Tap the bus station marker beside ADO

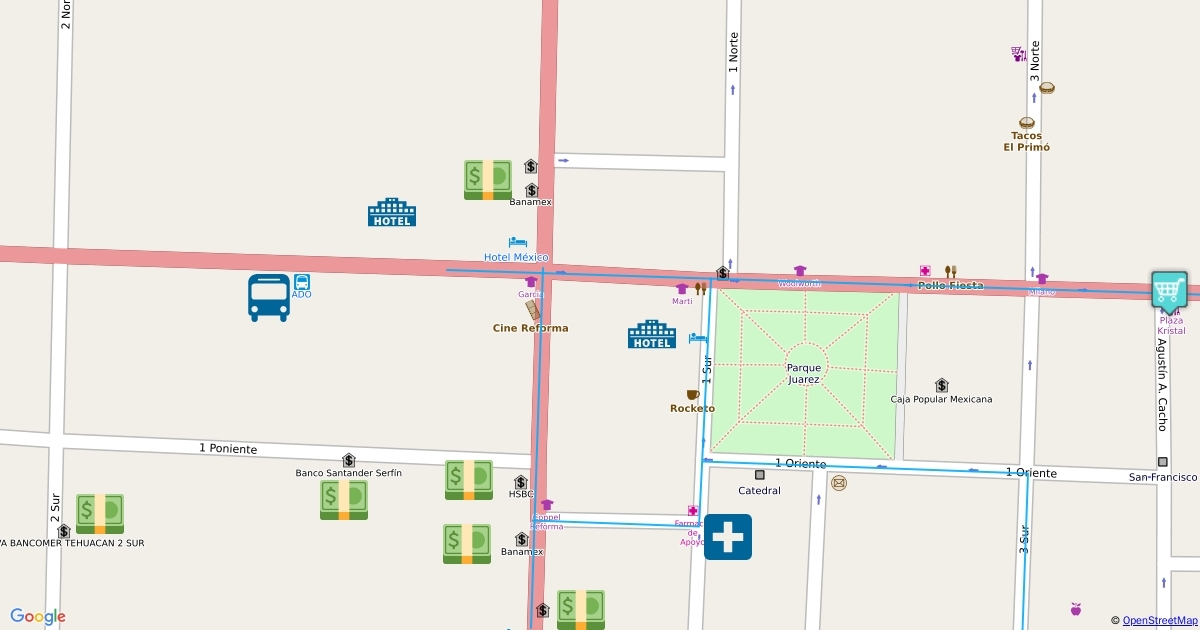click(269, 298)
